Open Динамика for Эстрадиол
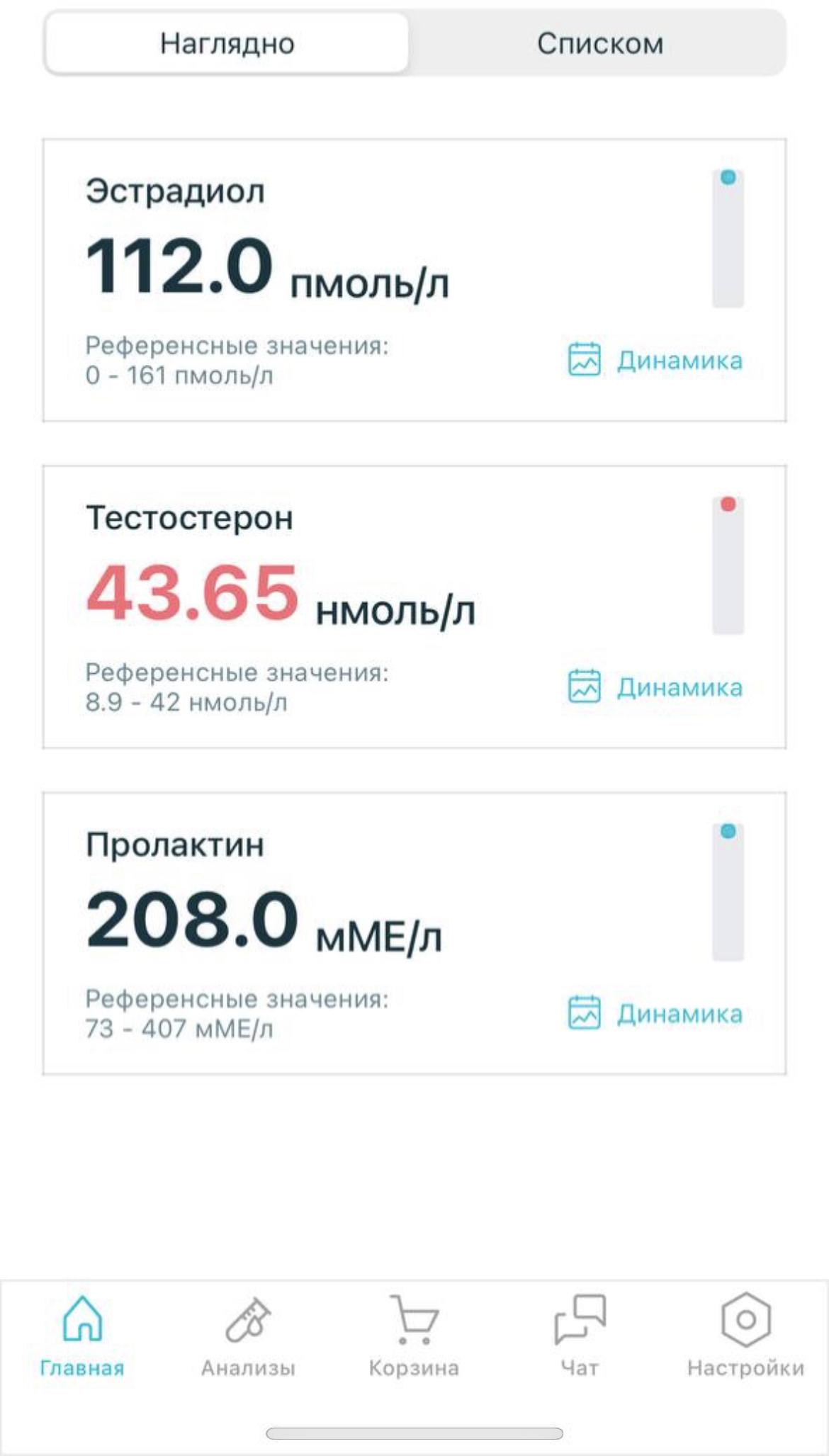Image resolution: width=829 pixels, height=1456 pixels. pos(655,360)
